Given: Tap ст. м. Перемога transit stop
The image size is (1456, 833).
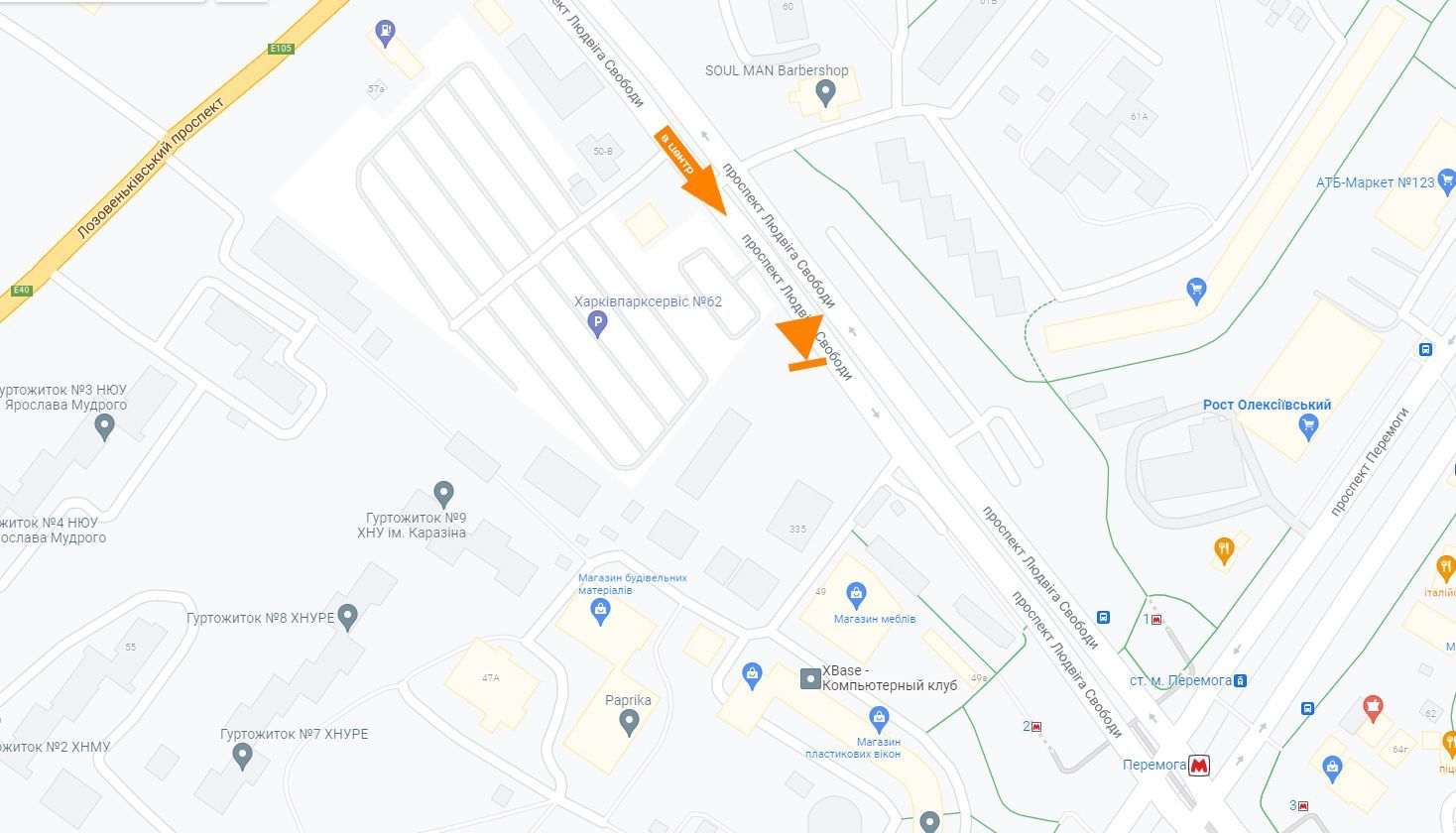Looking at the screenshot, I should (x=1240, y=680).
